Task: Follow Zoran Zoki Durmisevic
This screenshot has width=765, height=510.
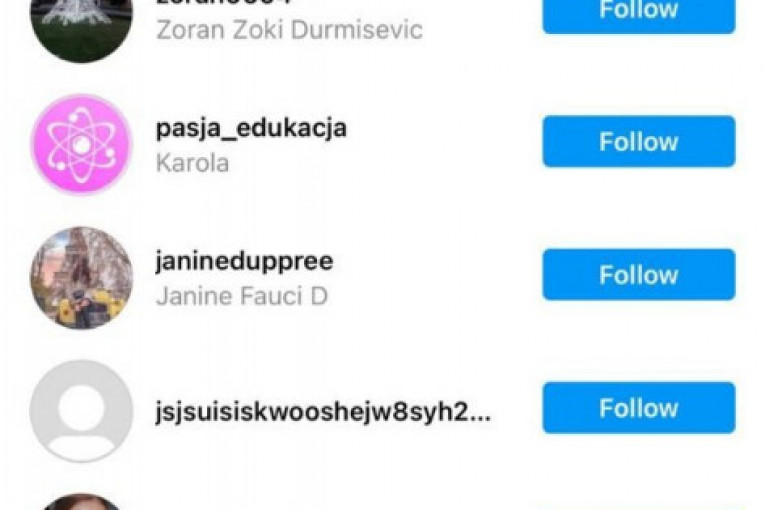Action: 638,14
